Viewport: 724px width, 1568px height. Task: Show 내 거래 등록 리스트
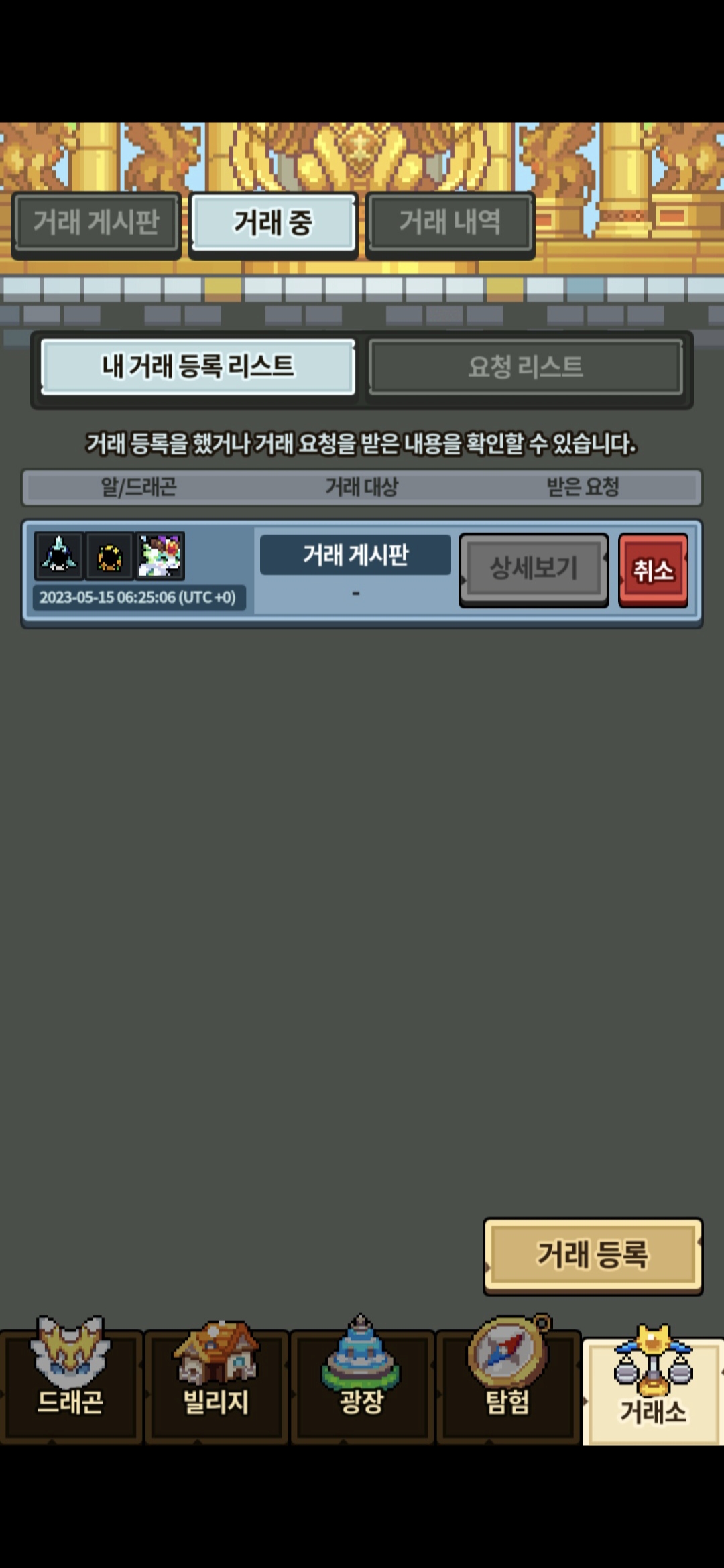tap(198, 367)
